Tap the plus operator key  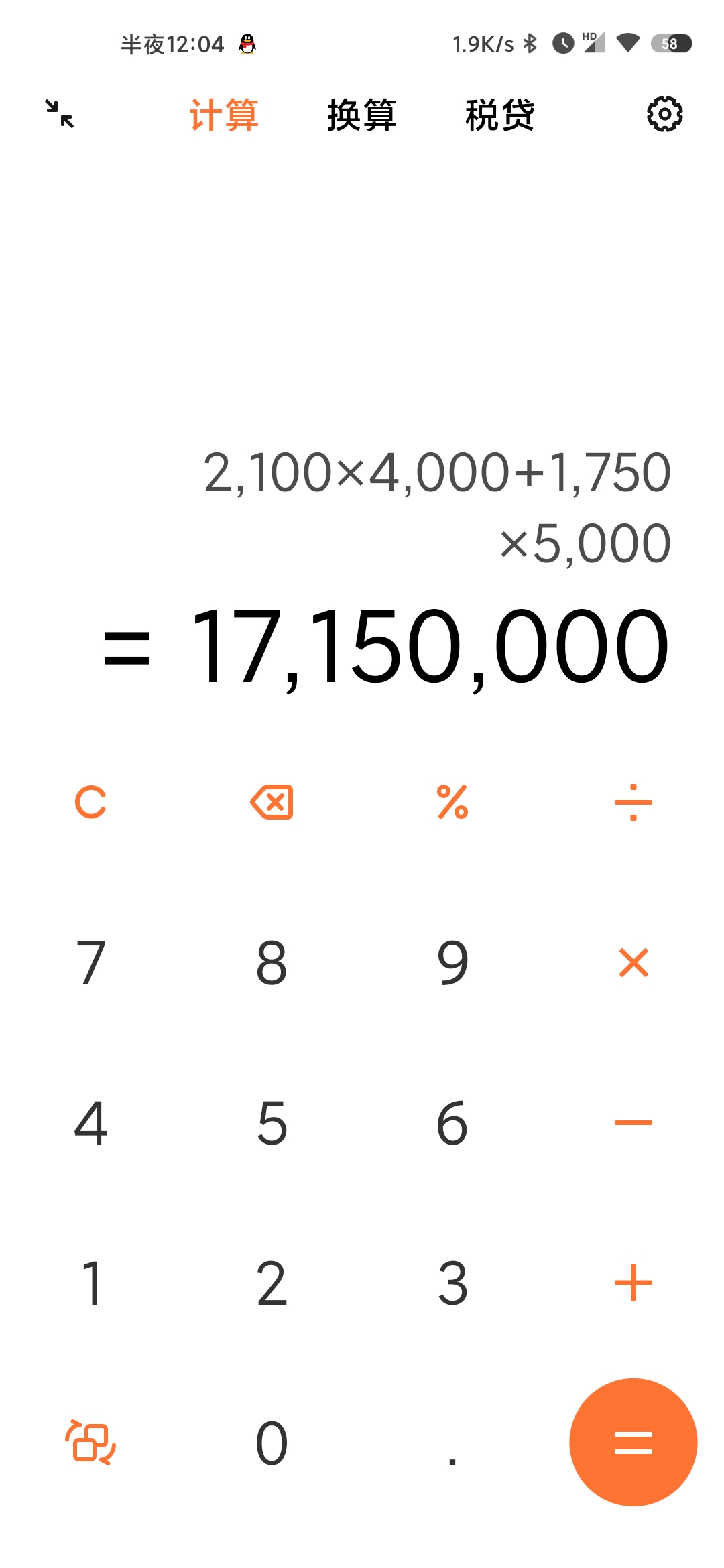pyautogui.click(x=633, y=1283)
